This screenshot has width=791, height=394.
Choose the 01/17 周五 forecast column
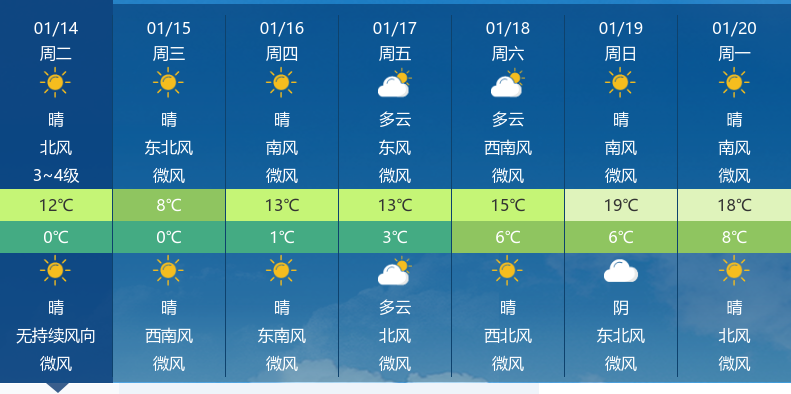tap(395, 192)
